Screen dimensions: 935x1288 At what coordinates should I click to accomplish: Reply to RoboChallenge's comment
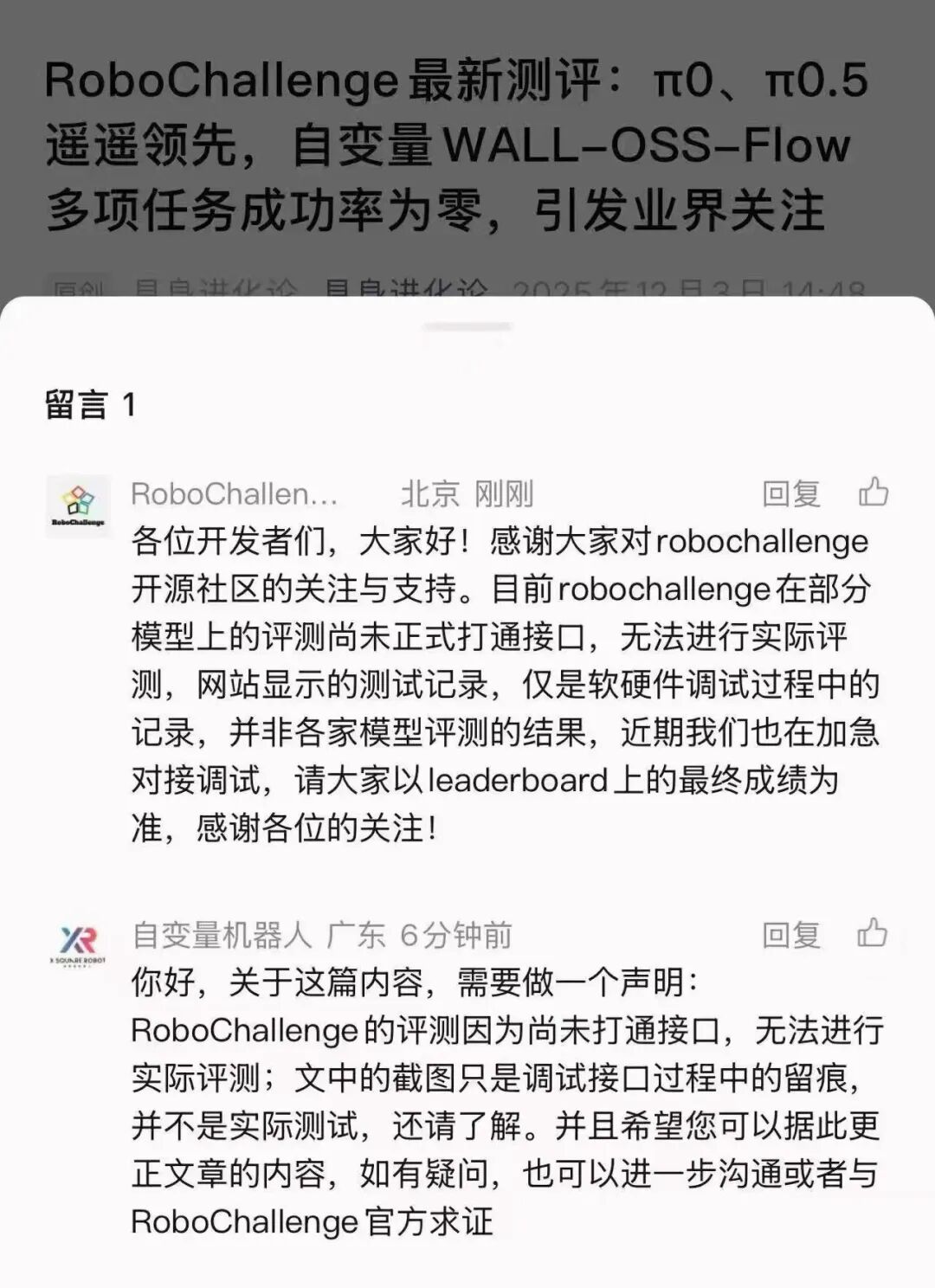coord(790,493)
